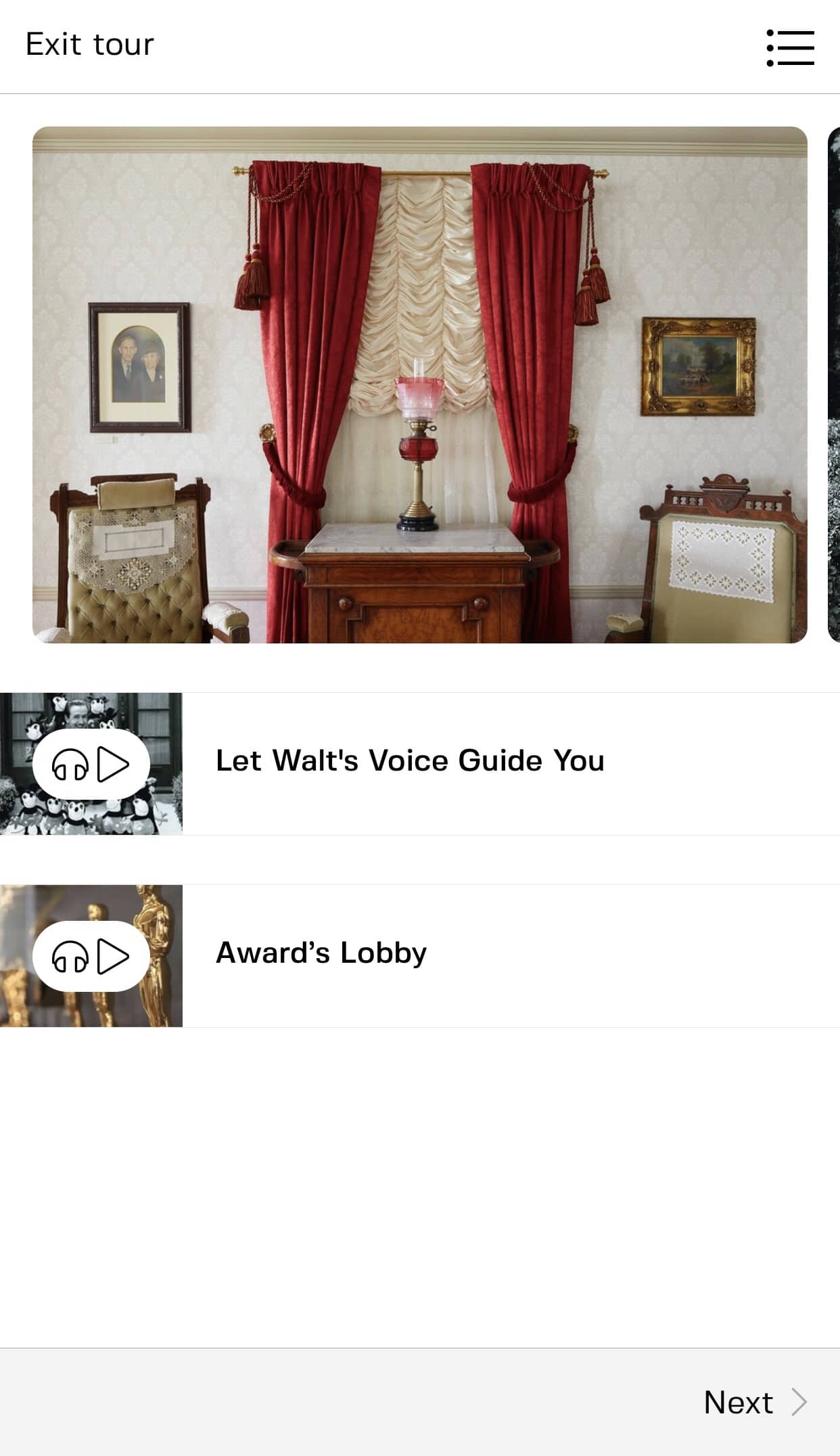This screenshot has width=840, height=1456.
Task: Play Let Walt's Voice Guide You audio
Action: pos(91,764)
